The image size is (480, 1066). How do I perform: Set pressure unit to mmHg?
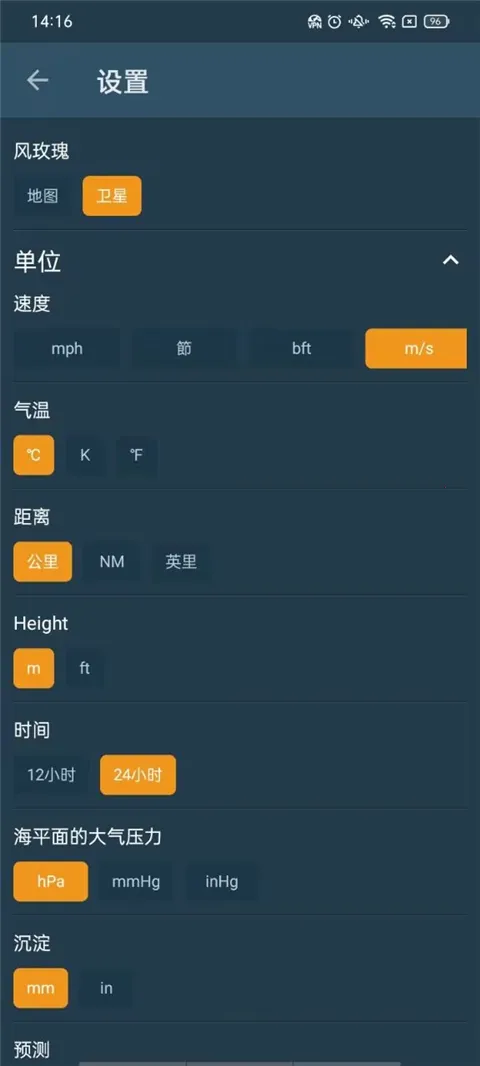pos(136,882)
